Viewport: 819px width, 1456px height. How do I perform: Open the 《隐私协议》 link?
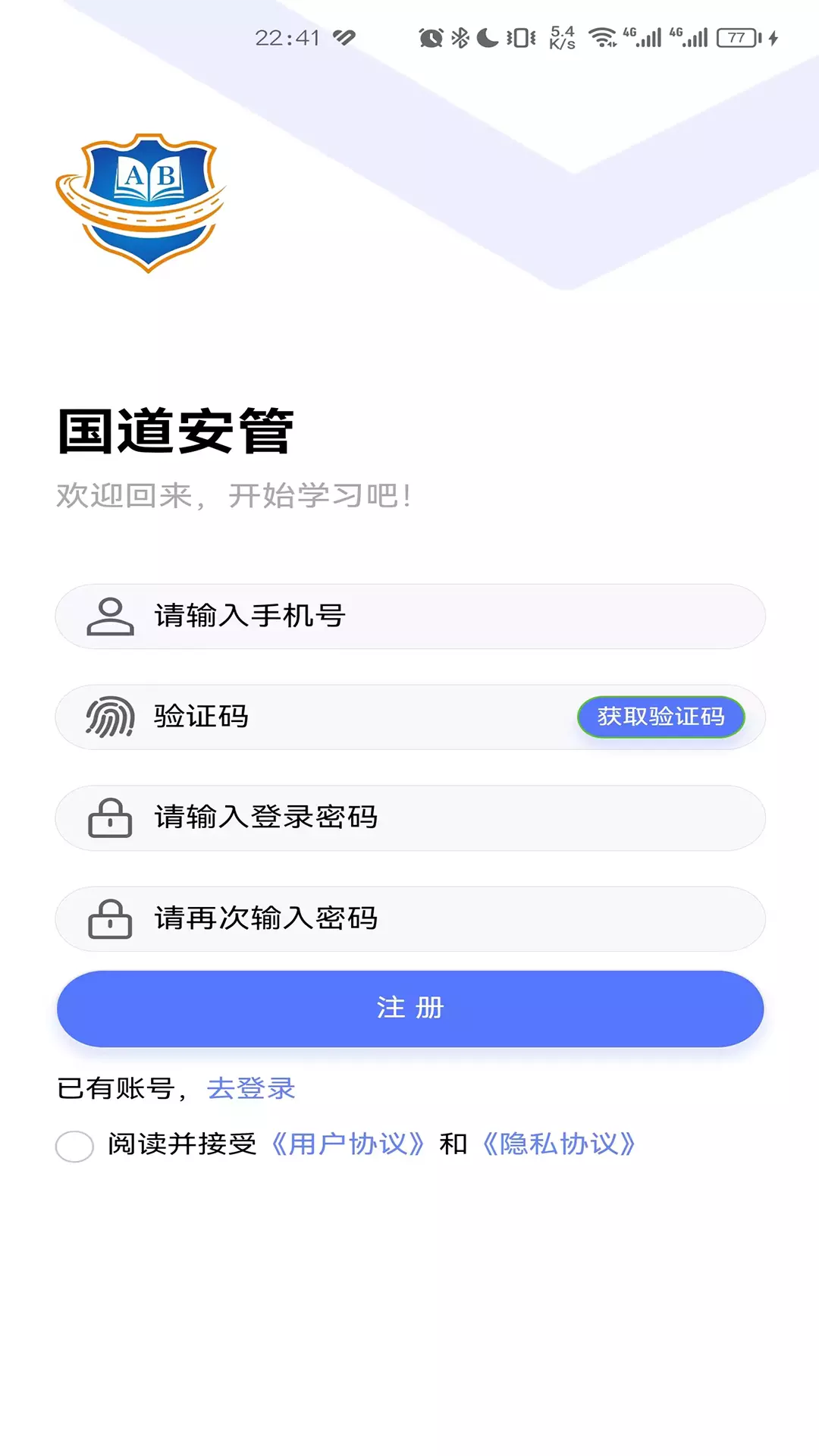tap(558, 1144)
